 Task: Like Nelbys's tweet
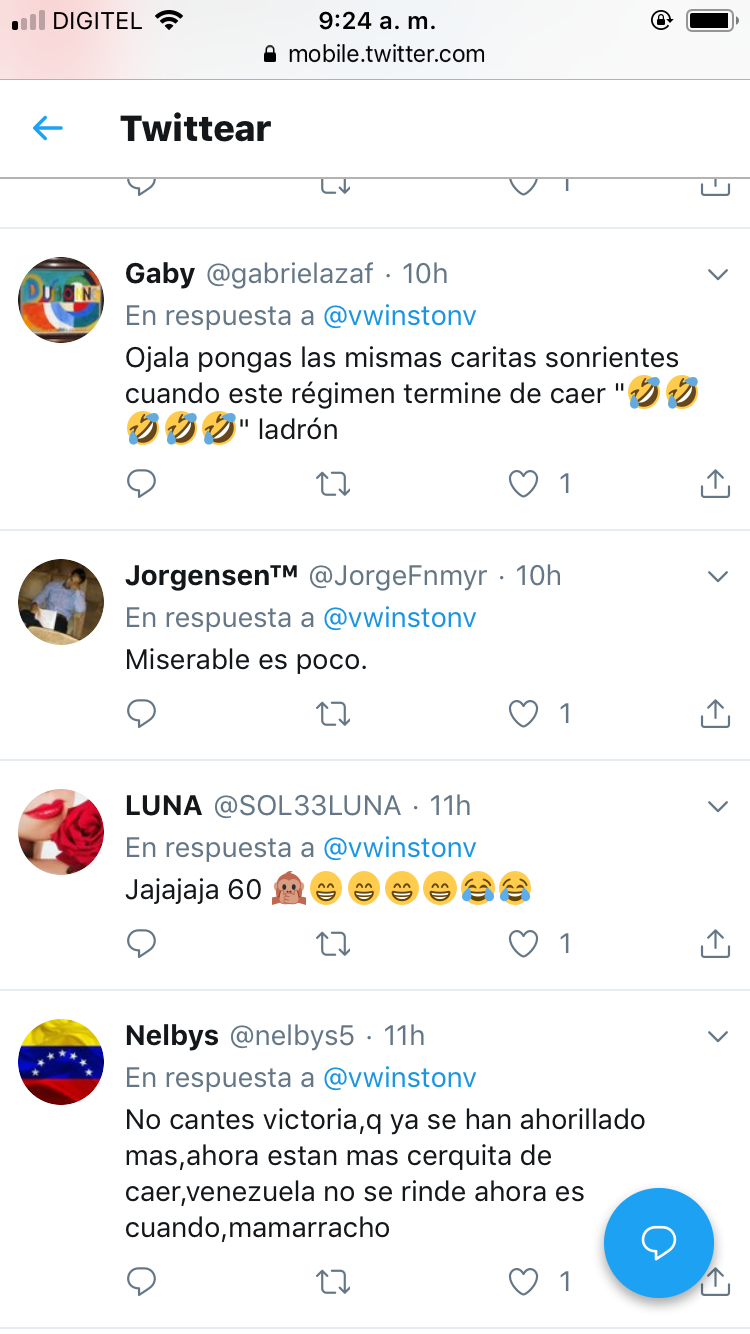coord(524,1280)
